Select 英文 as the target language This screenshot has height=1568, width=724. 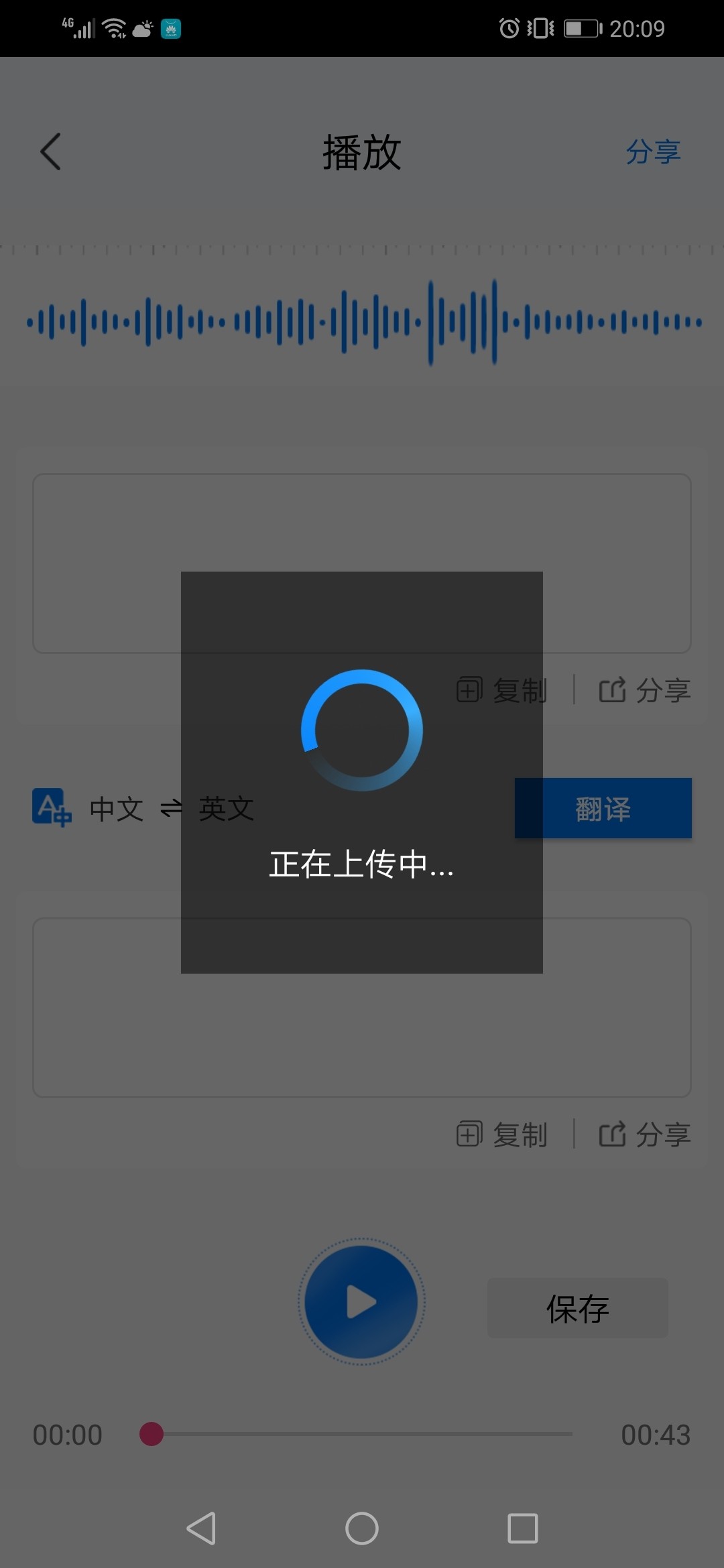tap(226, 807)
